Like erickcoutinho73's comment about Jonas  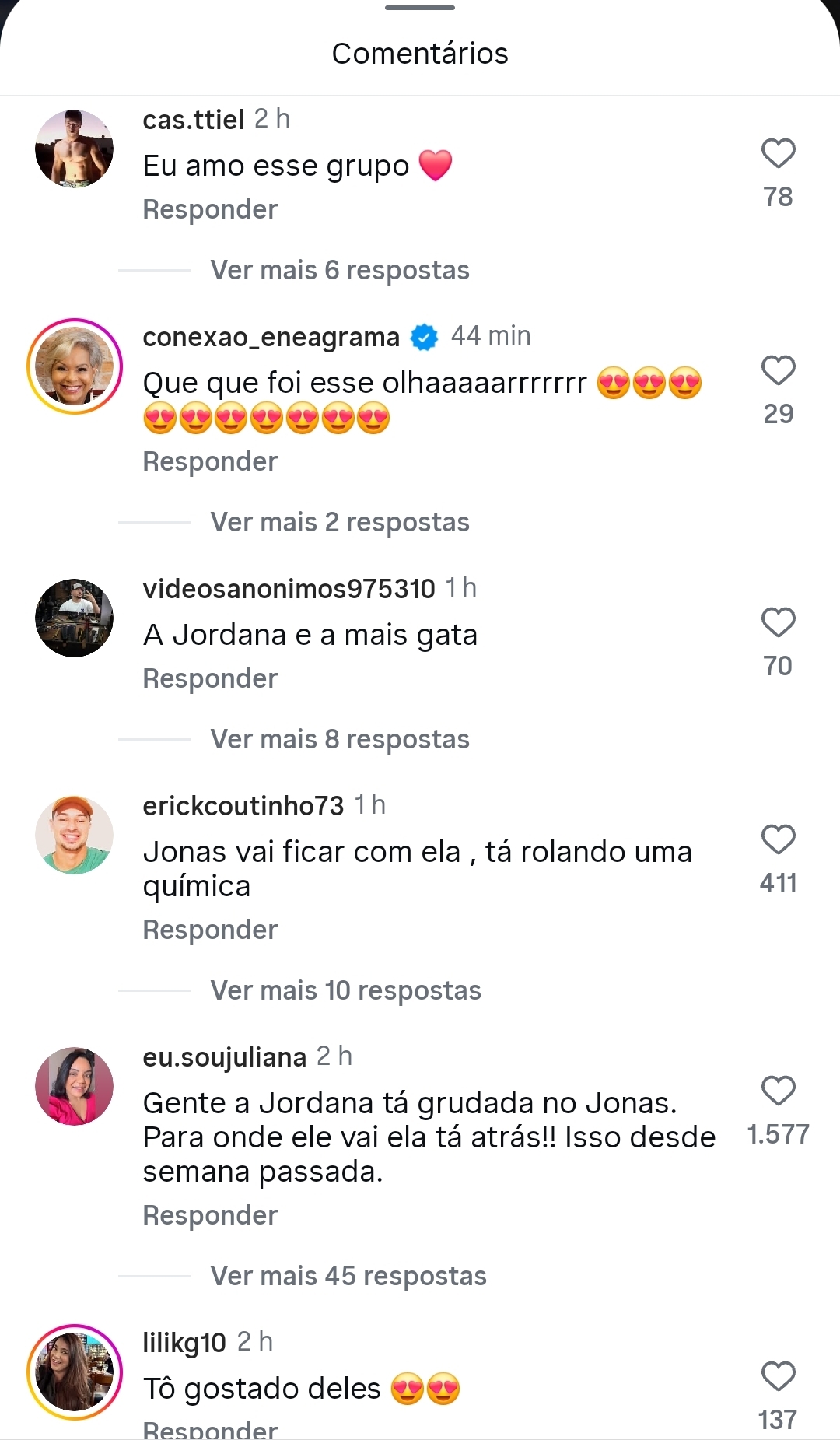tap(778, 839)
